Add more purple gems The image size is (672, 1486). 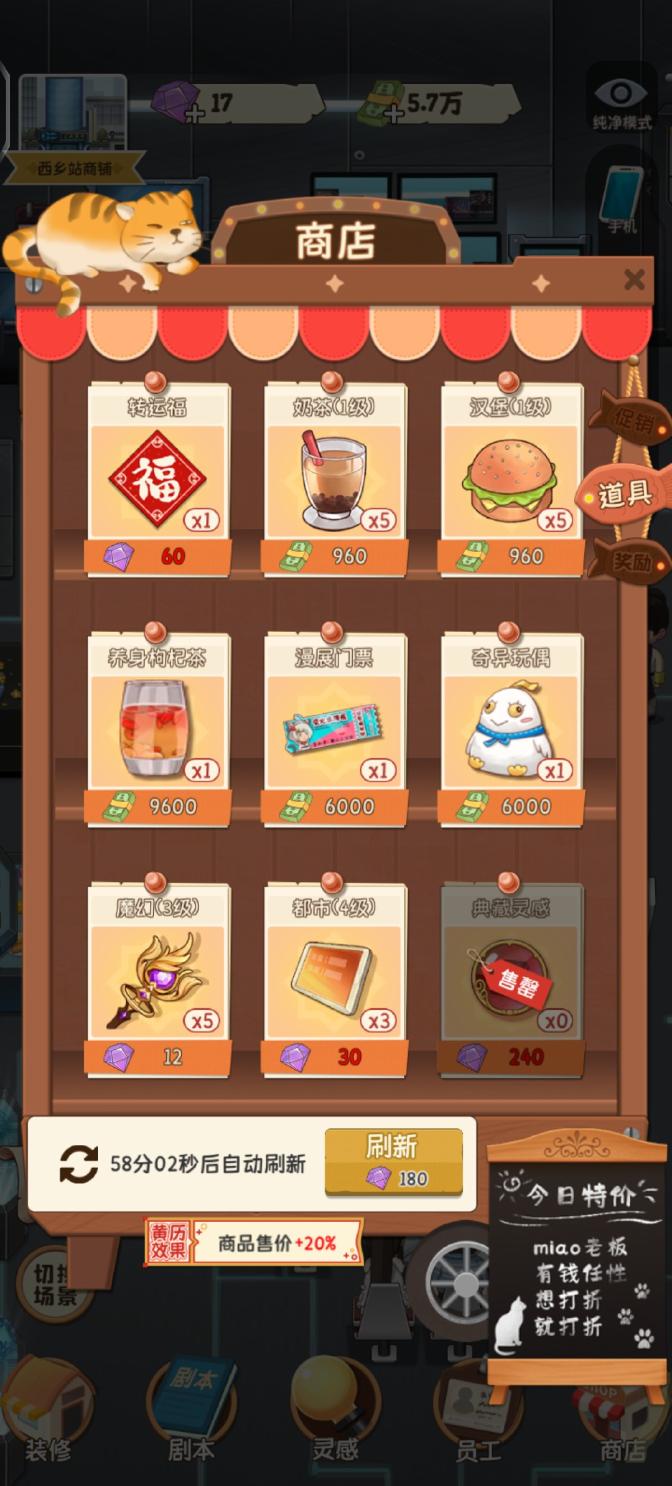pos(194,114)
